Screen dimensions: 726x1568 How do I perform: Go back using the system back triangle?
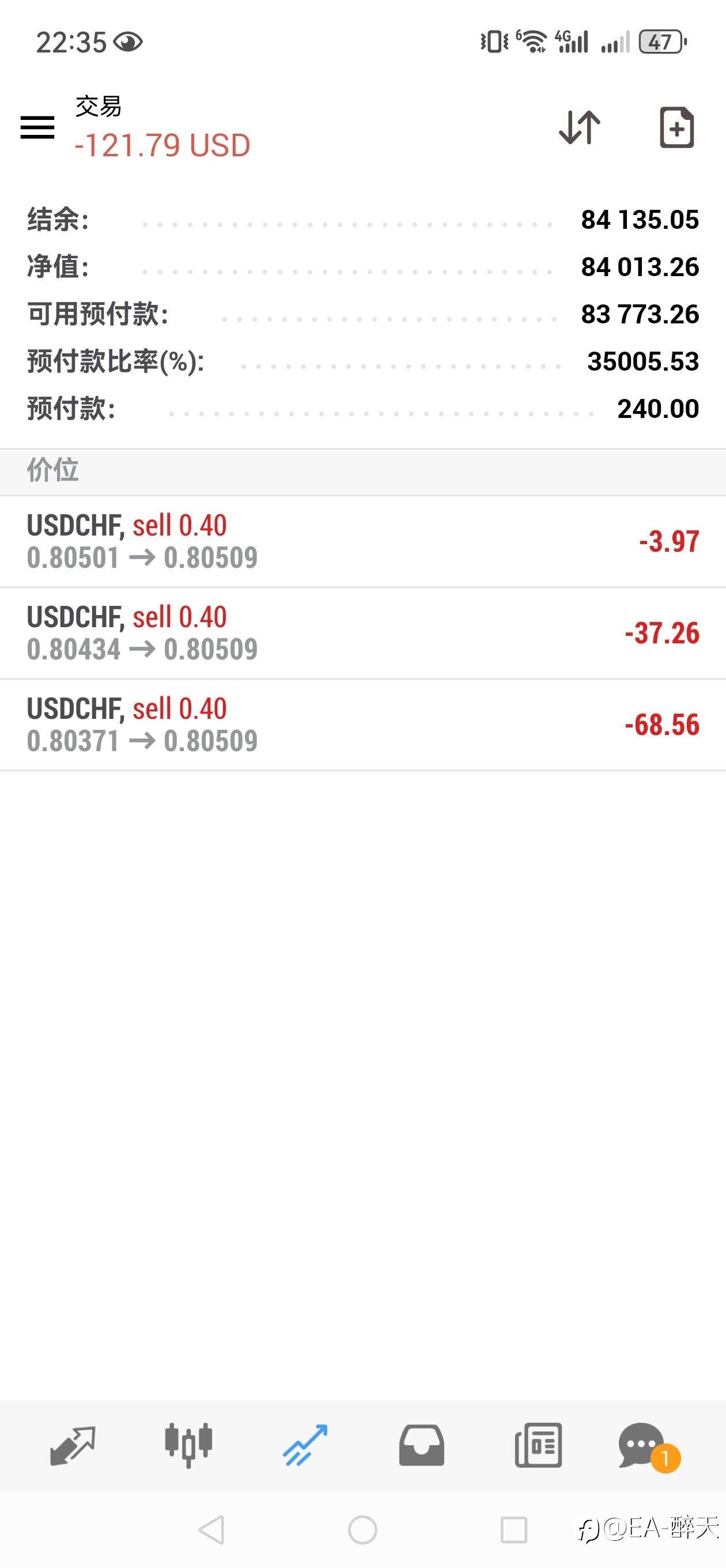(212, 1529)
